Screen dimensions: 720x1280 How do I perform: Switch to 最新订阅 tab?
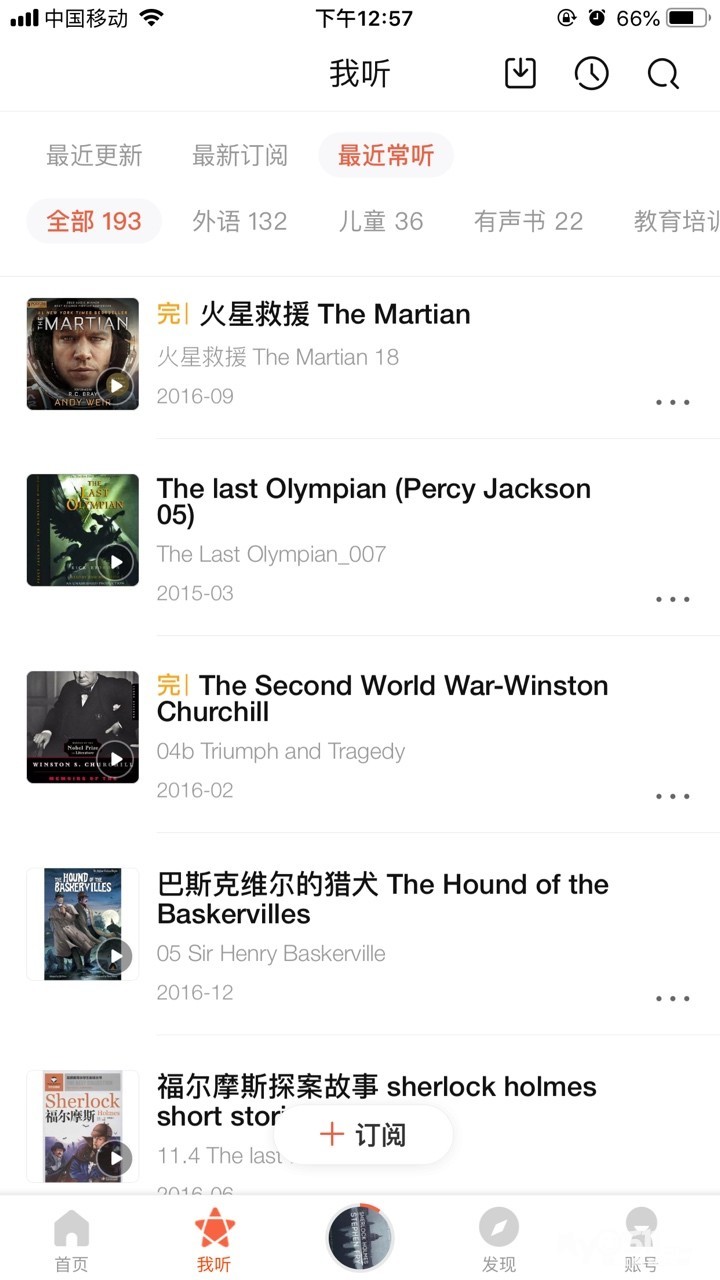[240, 156]
